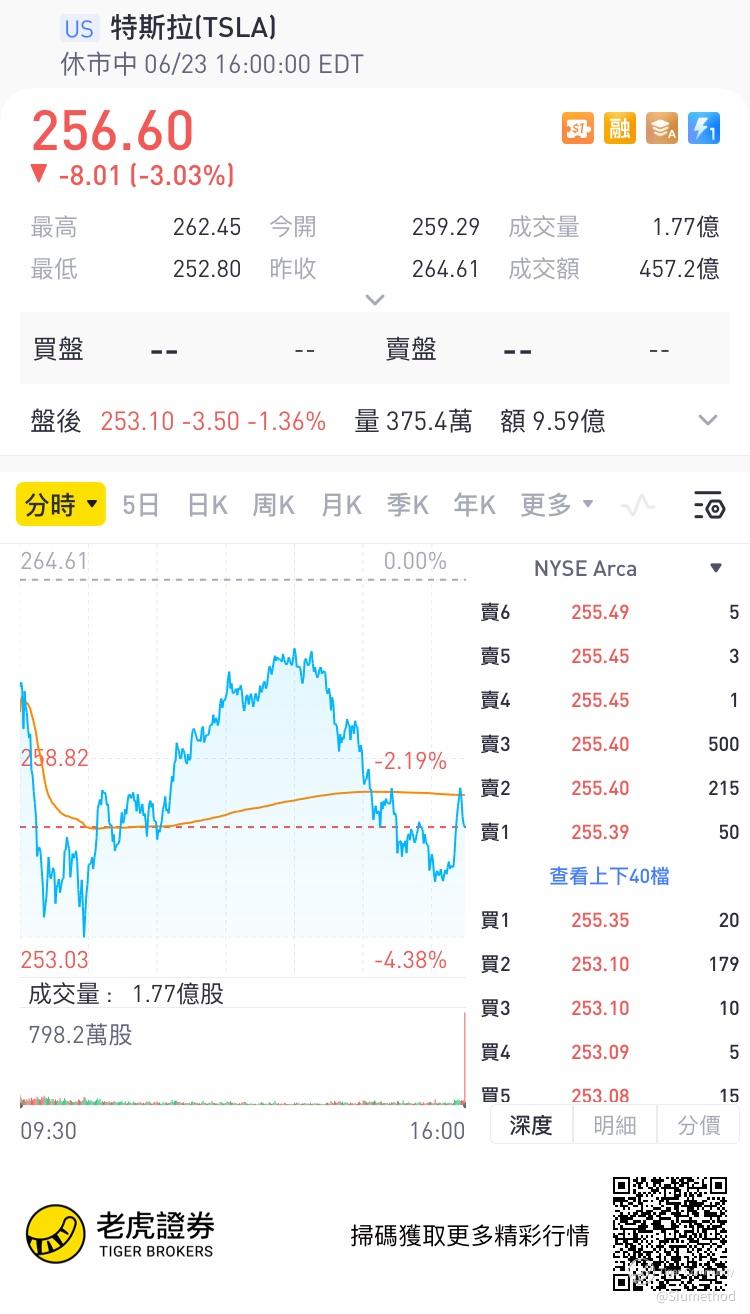View the 季K chart
The width and height of the screenshot is (750, 1314).
coord(407,505)
